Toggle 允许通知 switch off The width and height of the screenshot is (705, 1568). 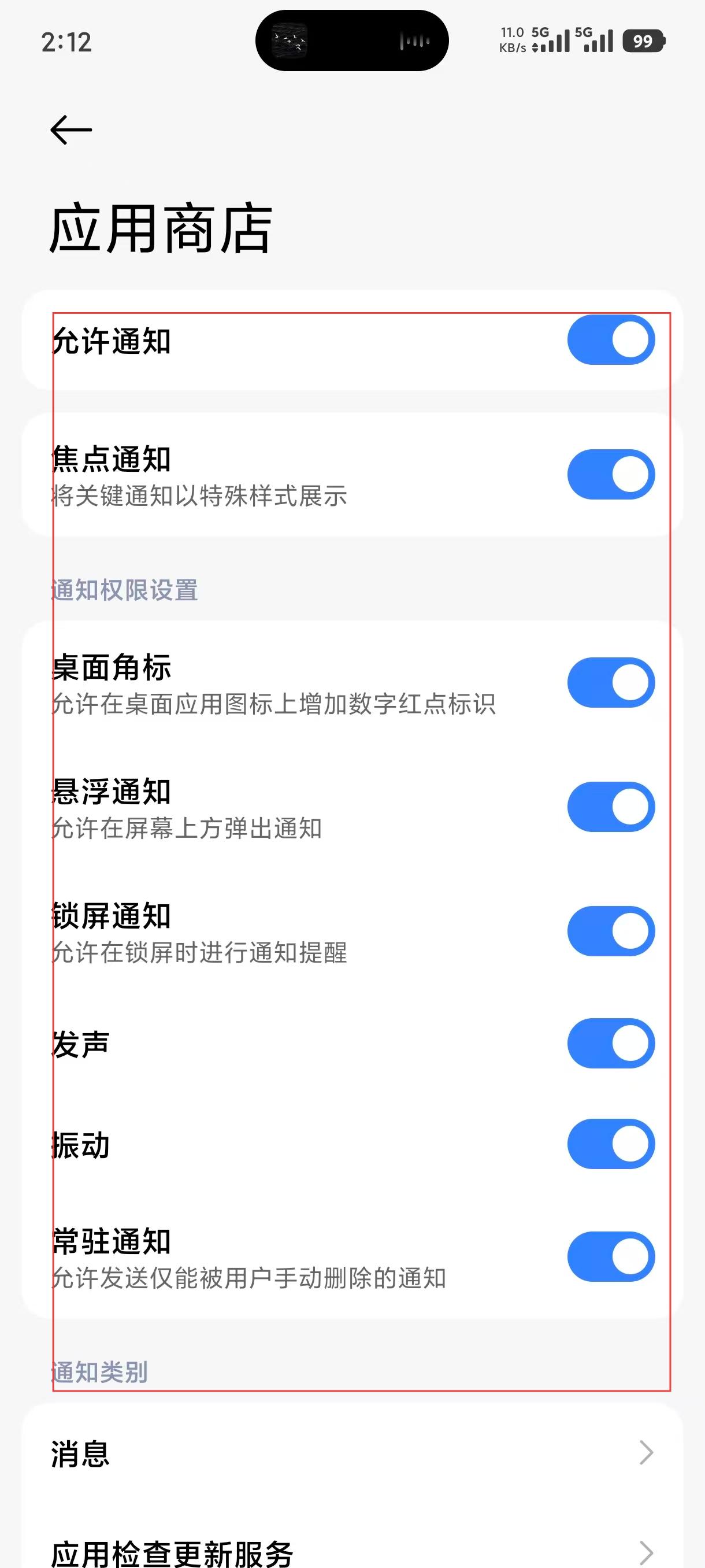click(x=611, y=339)
